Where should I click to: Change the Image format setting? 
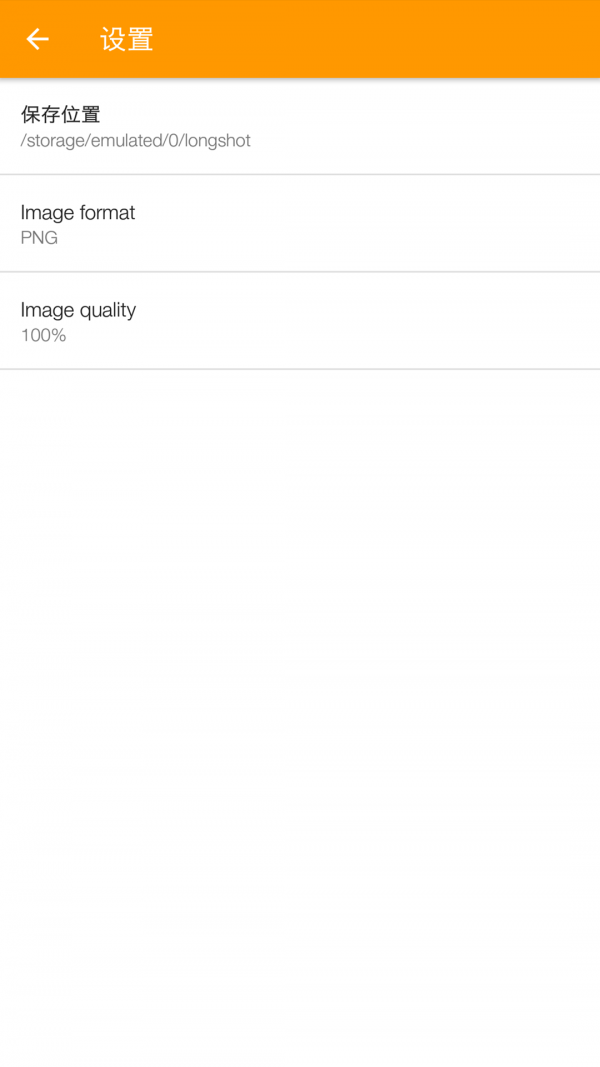[x=300, y=223]
